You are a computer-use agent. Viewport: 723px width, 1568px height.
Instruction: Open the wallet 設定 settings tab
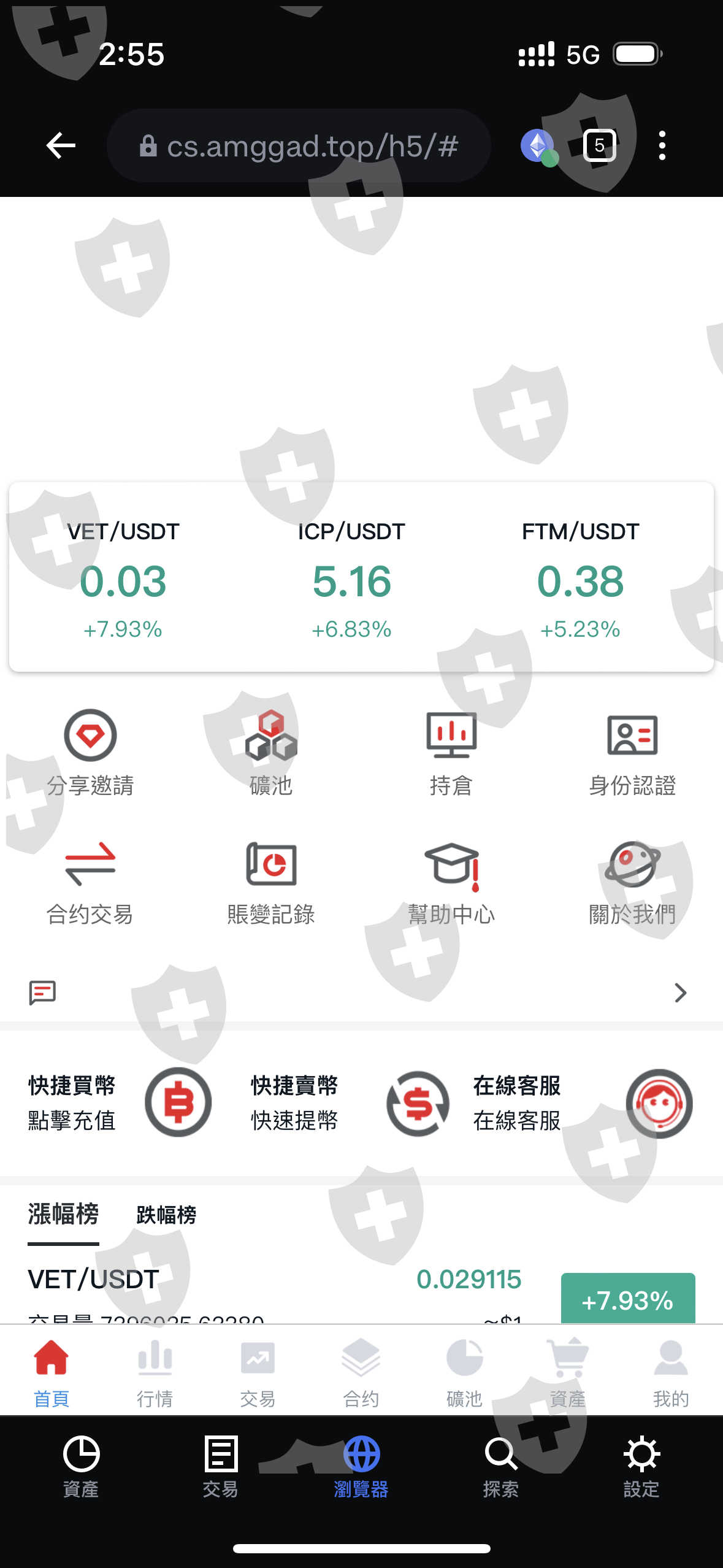(x=641, y=1466)
